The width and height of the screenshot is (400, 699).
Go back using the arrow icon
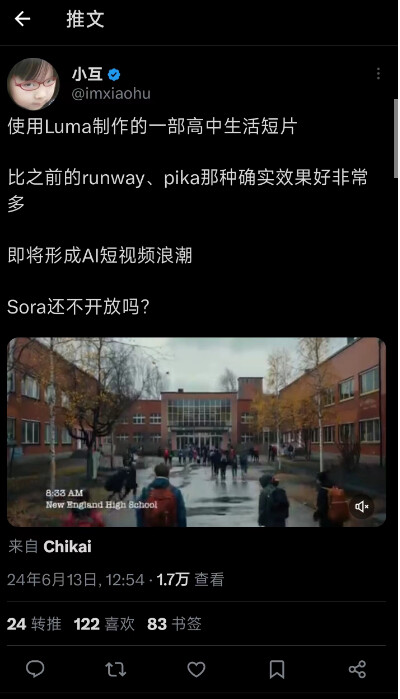[x=22, y=19]
